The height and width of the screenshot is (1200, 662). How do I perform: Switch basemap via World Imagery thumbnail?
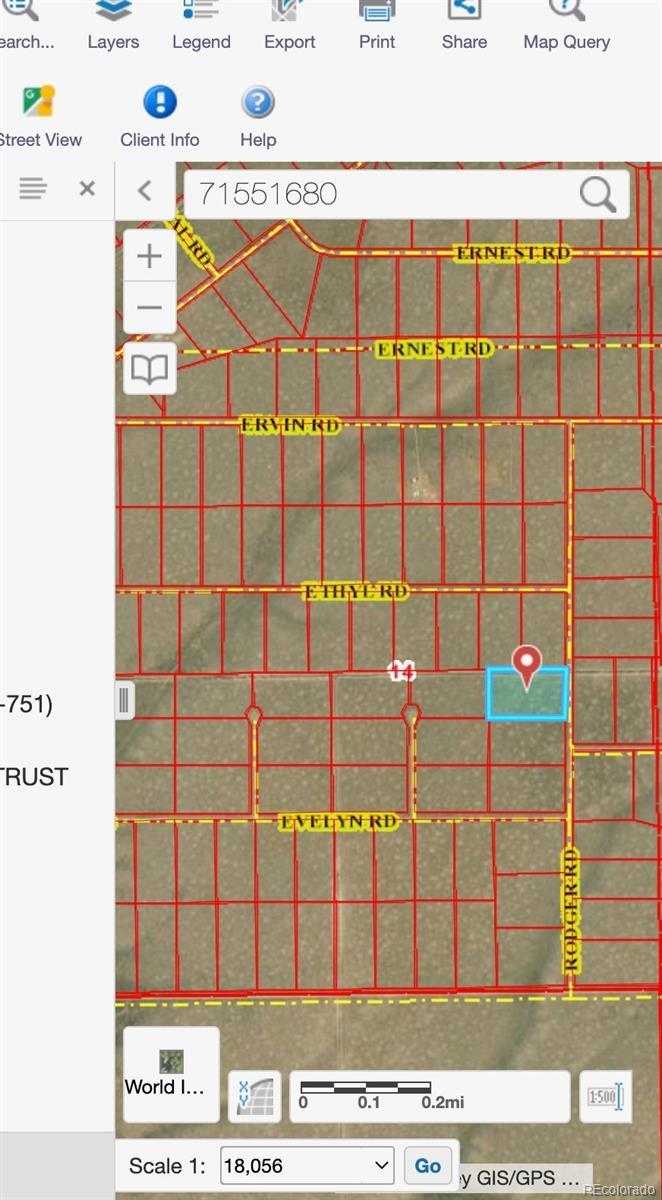(x=171, y=1074)
